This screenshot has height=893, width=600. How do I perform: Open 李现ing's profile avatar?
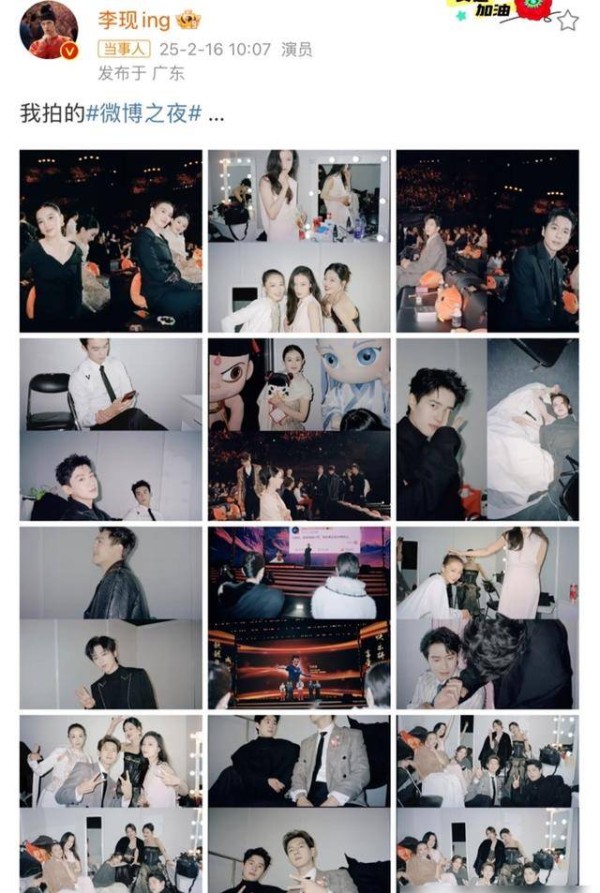pyautogui.click(x=49, y=30)
